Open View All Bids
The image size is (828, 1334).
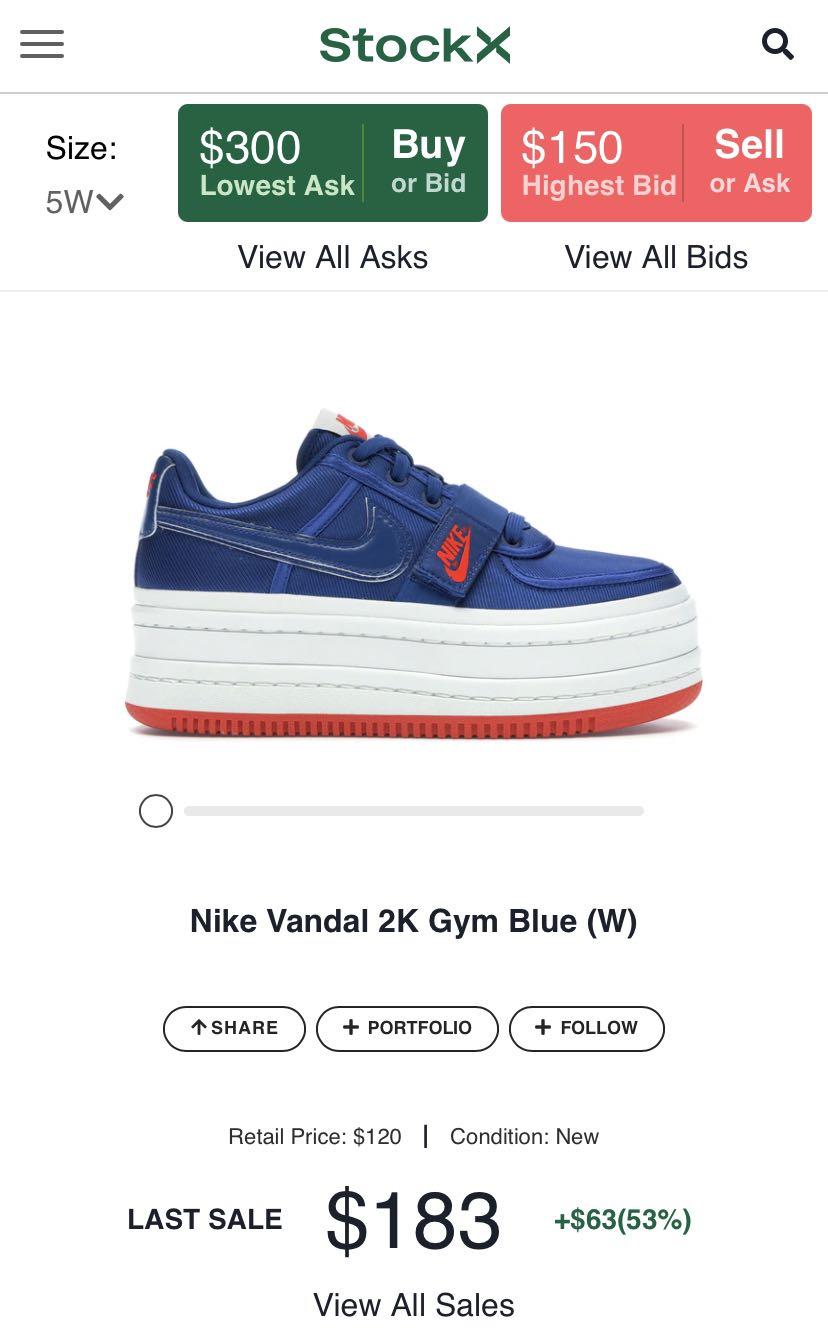click(656, 257)
